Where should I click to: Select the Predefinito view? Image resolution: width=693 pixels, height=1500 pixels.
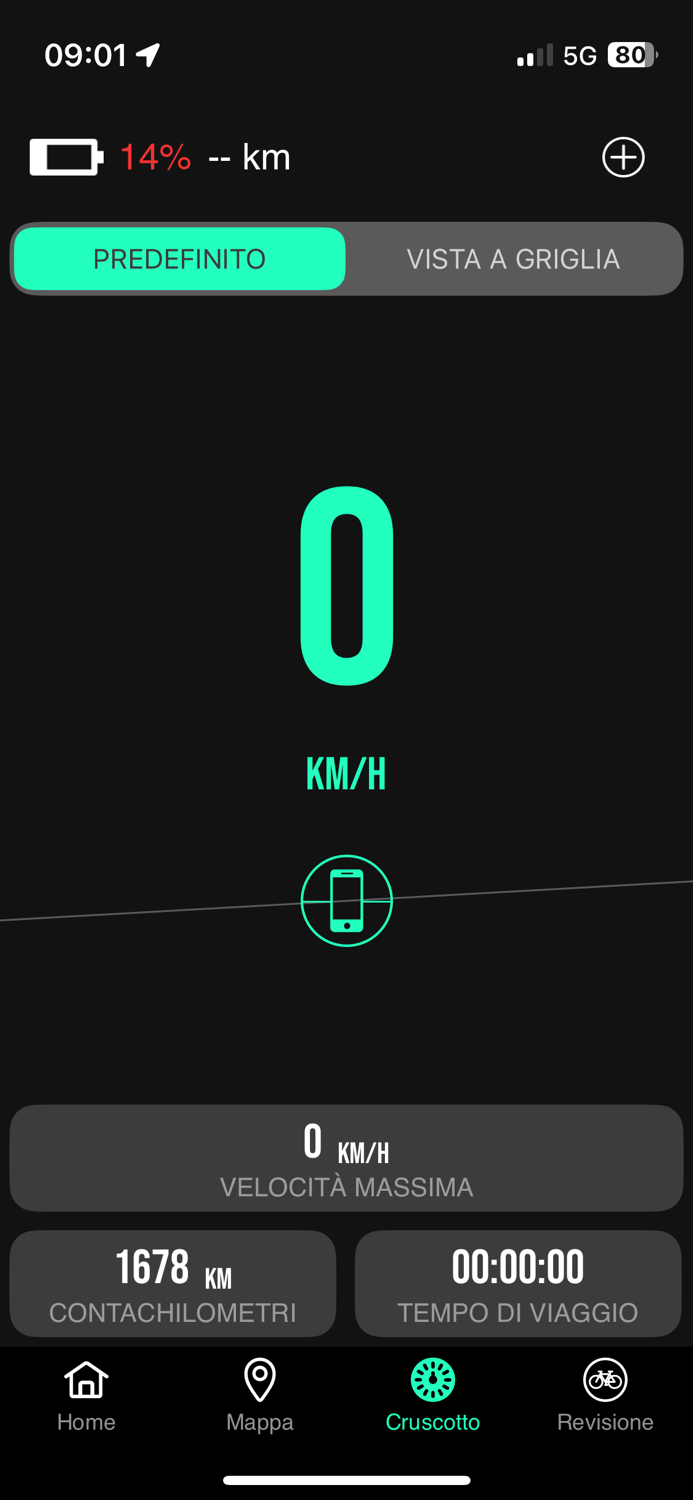[x=180, y=259]
